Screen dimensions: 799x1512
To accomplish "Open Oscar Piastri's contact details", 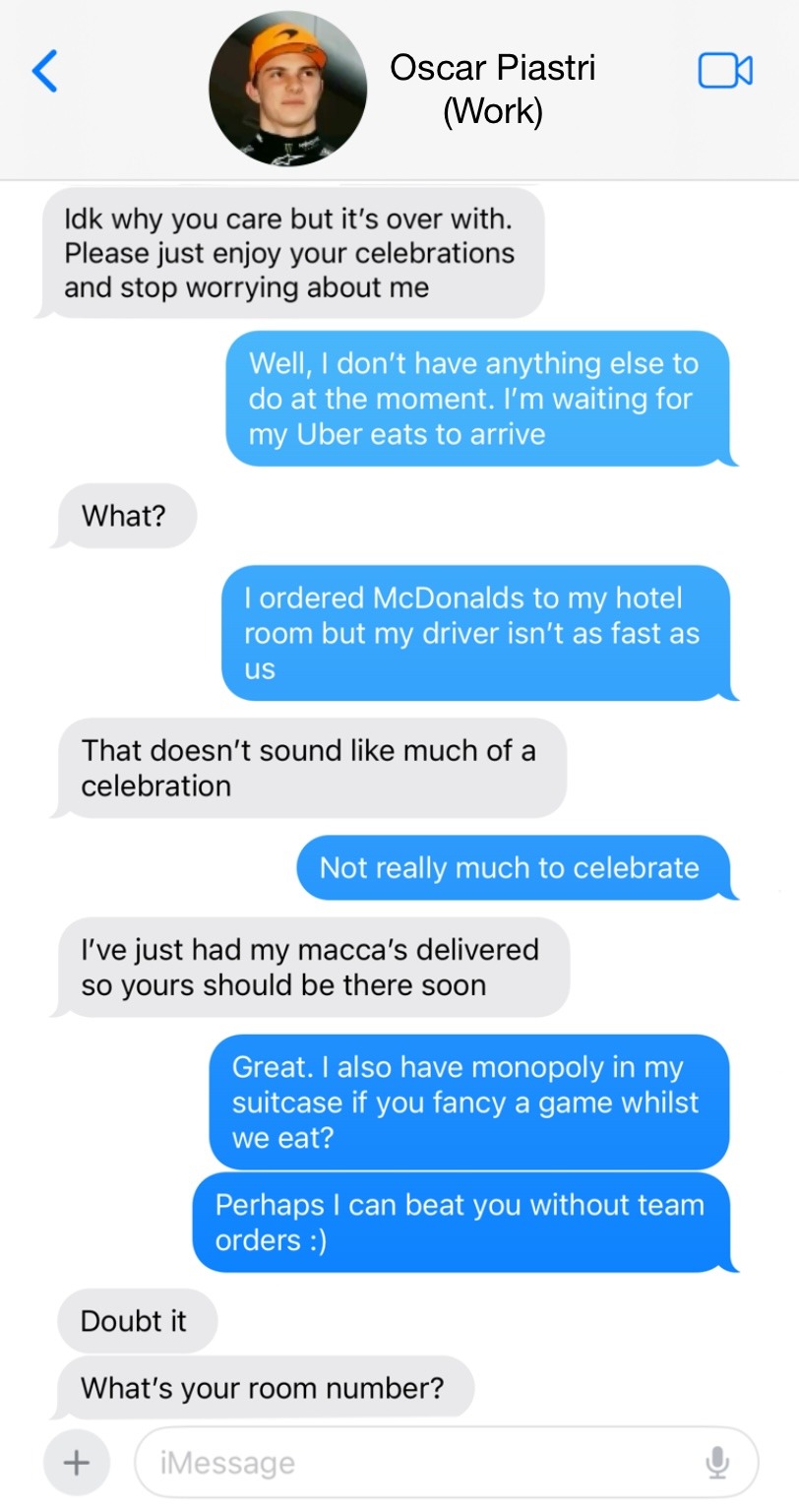I will (x=288, y=89).
